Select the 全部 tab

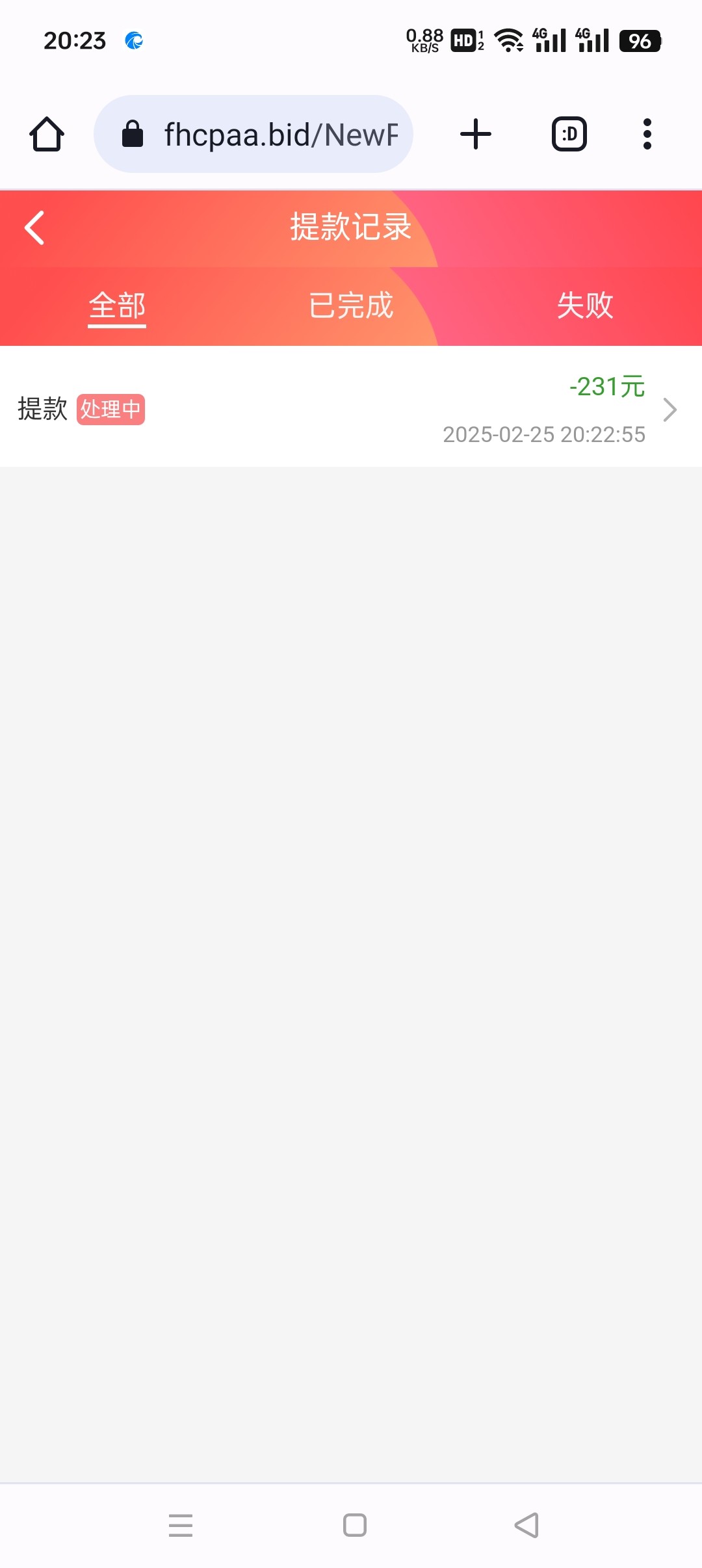click(117, 306)
